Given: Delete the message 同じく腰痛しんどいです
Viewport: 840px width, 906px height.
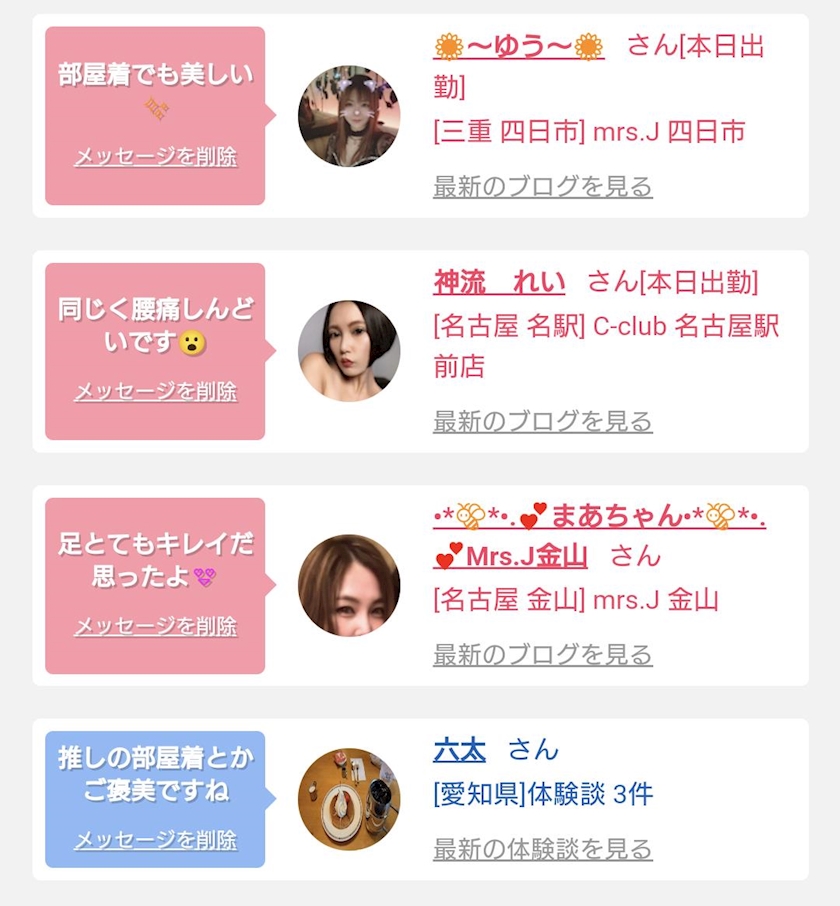Looking at the screenshot, I should [x=155, y=391].
